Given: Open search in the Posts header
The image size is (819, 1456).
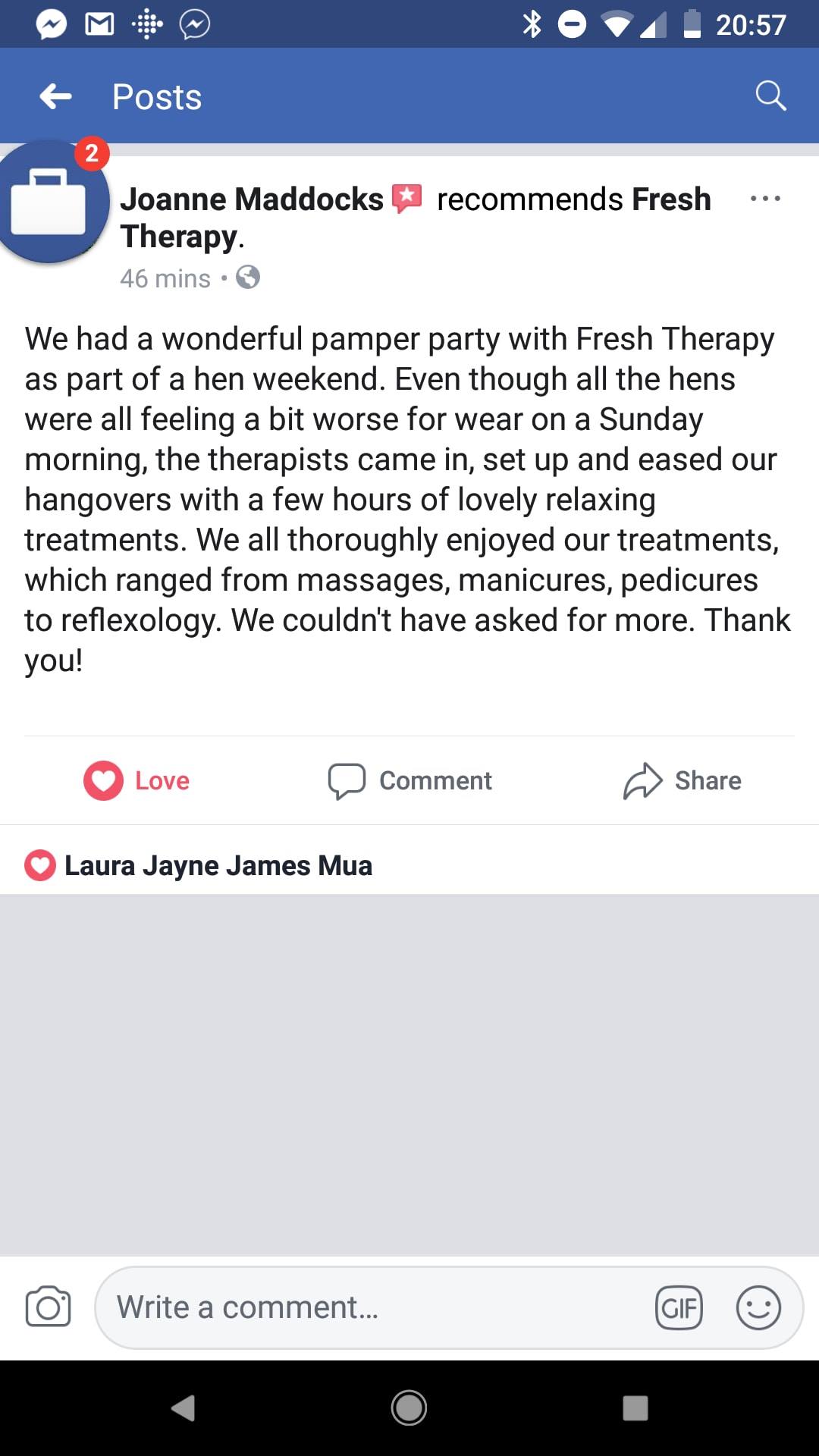Looking at the screenshot, I should click(770, 96).
